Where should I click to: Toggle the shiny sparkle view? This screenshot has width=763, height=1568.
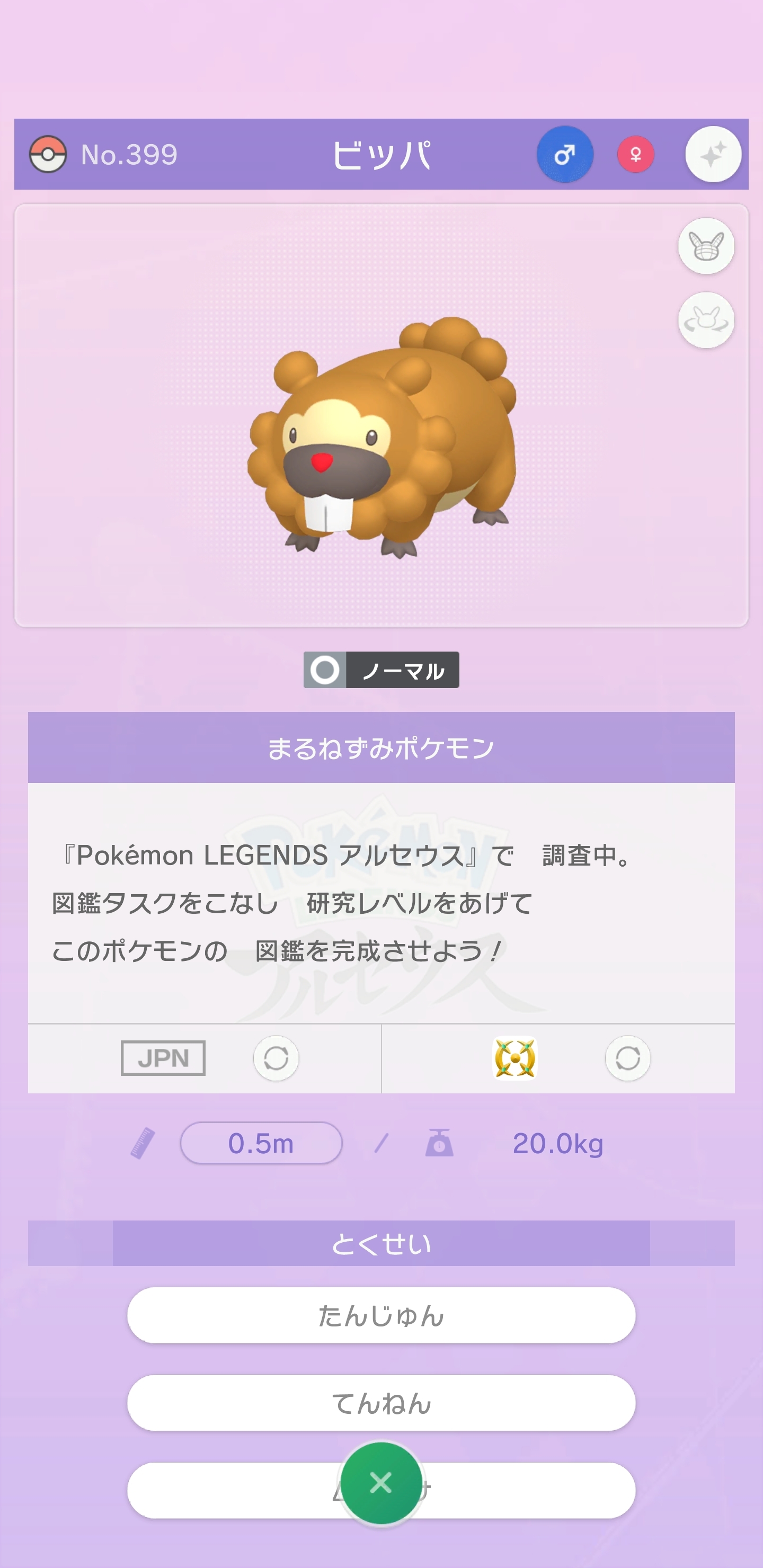(713, 155)
